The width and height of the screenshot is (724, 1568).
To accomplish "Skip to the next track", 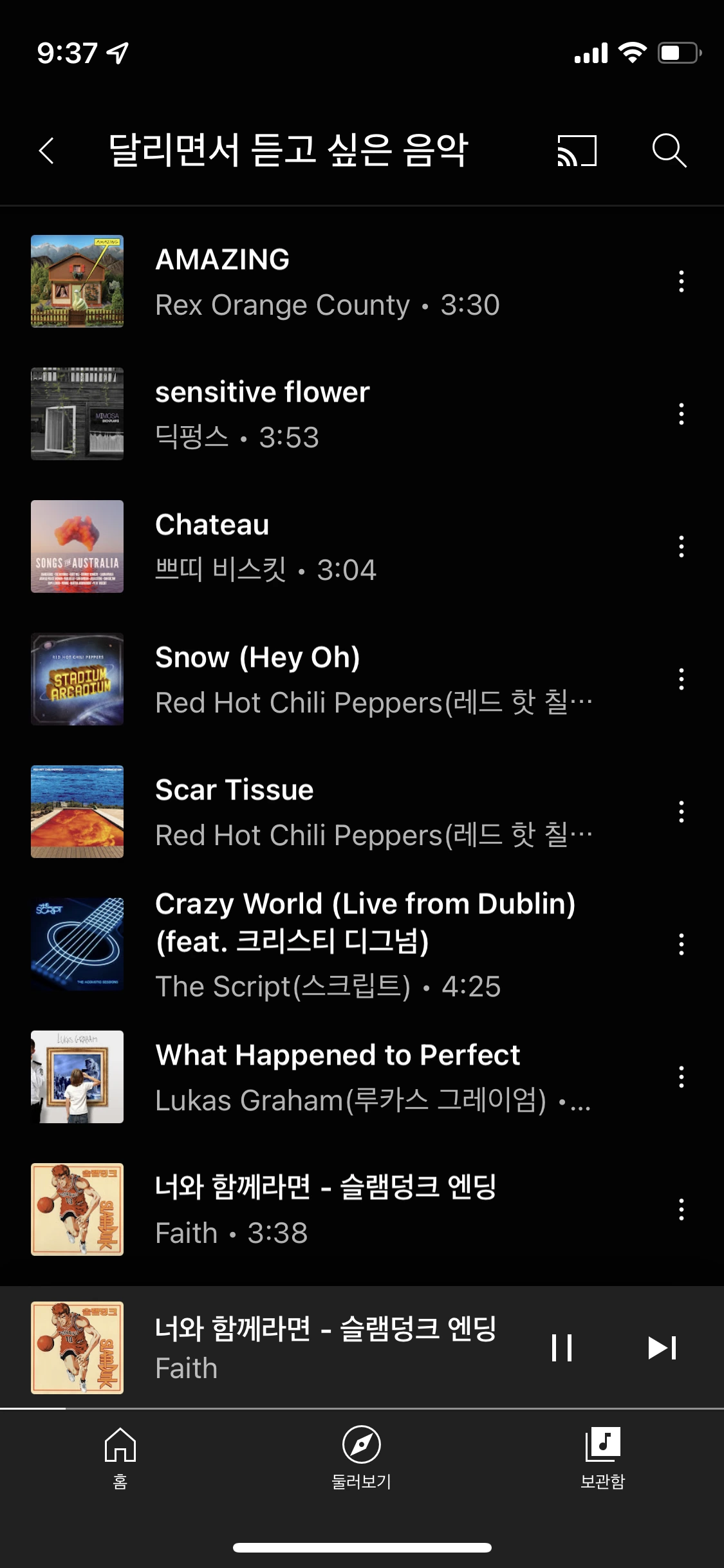I will click(662, 1347).
